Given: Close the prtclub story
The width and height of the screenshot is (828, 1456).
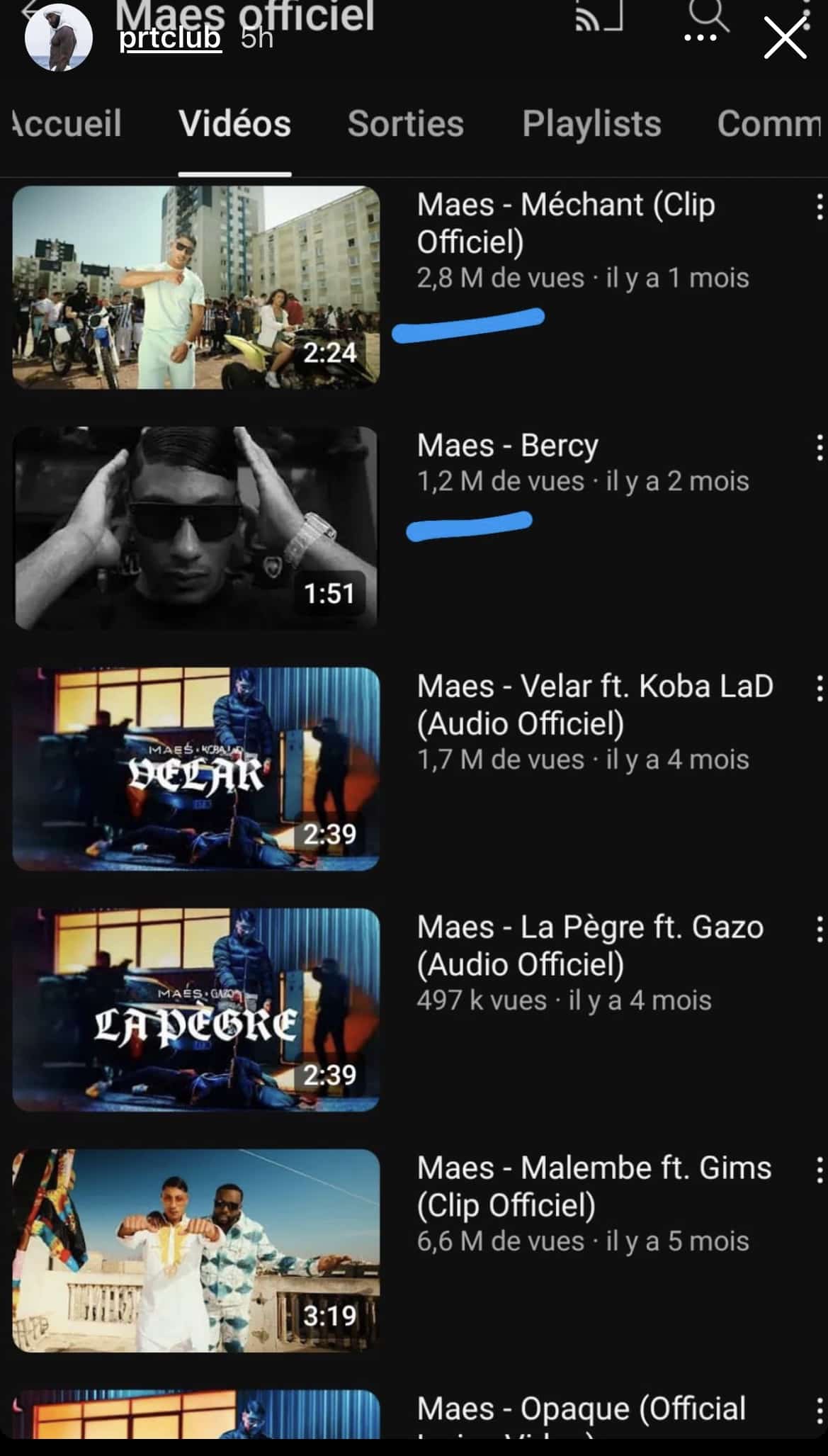Looking at the screenshot, I should pyautogui.click(x=785, y=38).
